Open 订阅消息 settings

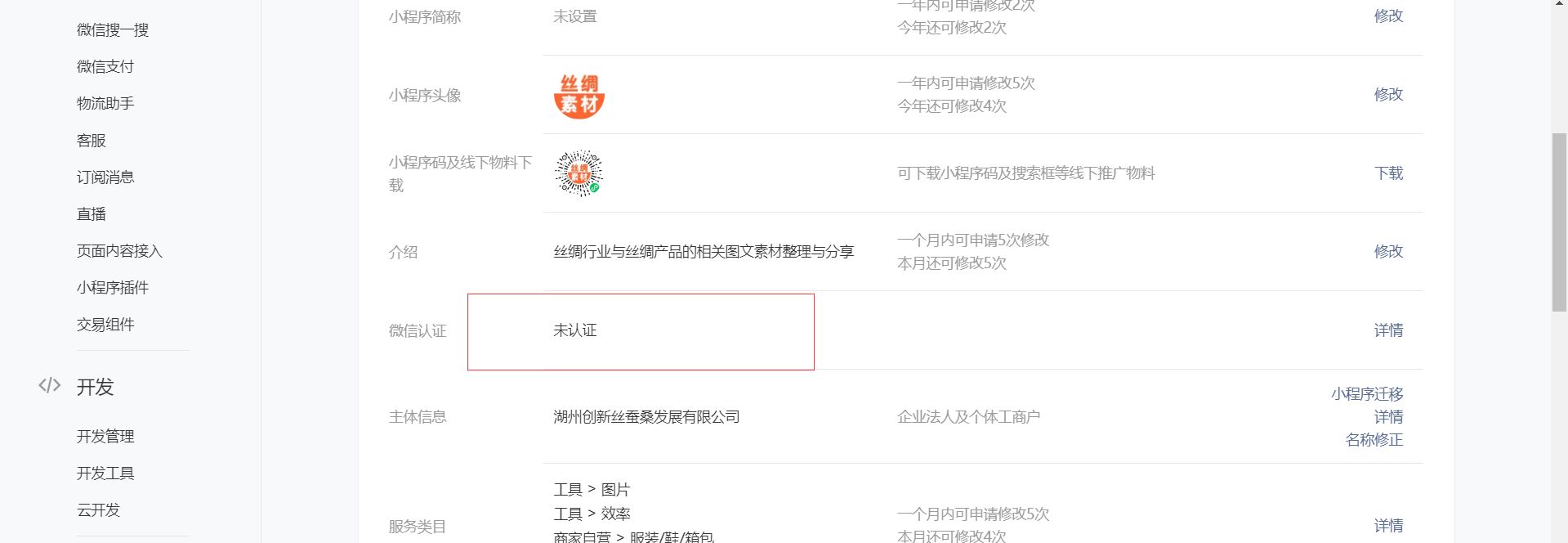(x=105, y=177)
